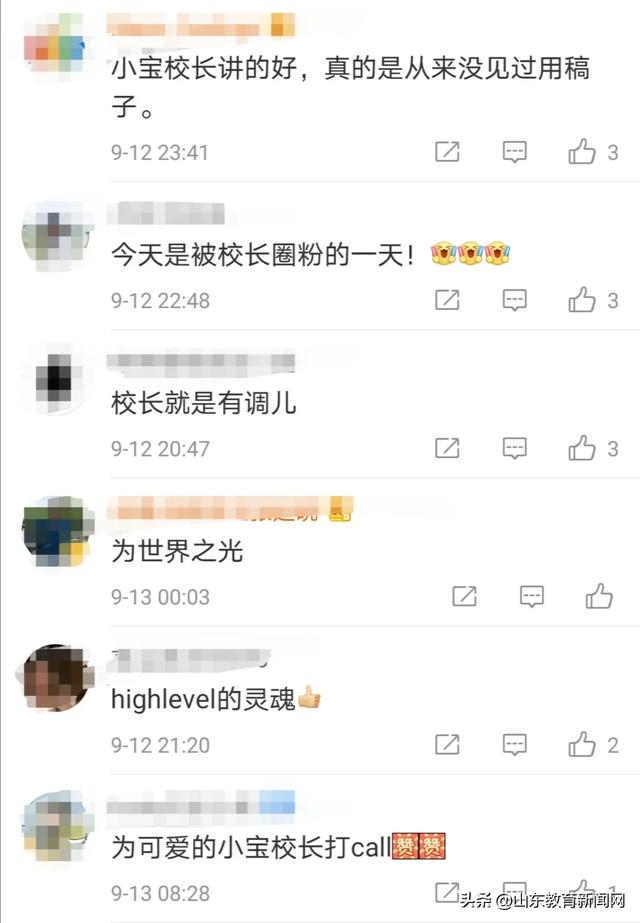Screen dimensions: 640x923
Task: Like the comment '校长就是有调儿'
Action: 582,448
